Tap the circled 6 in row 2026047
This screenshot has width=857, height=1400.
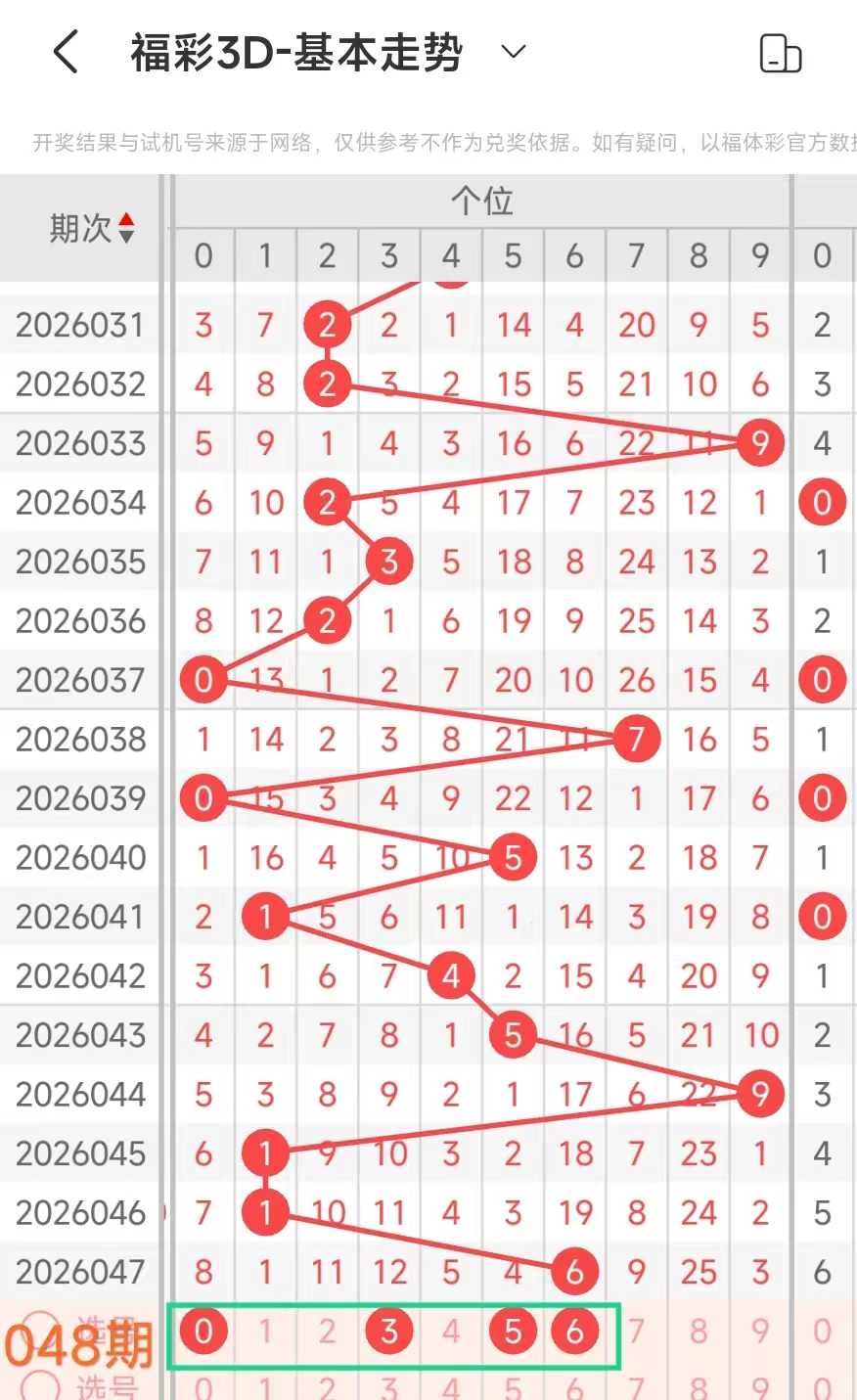[574, 1271]
